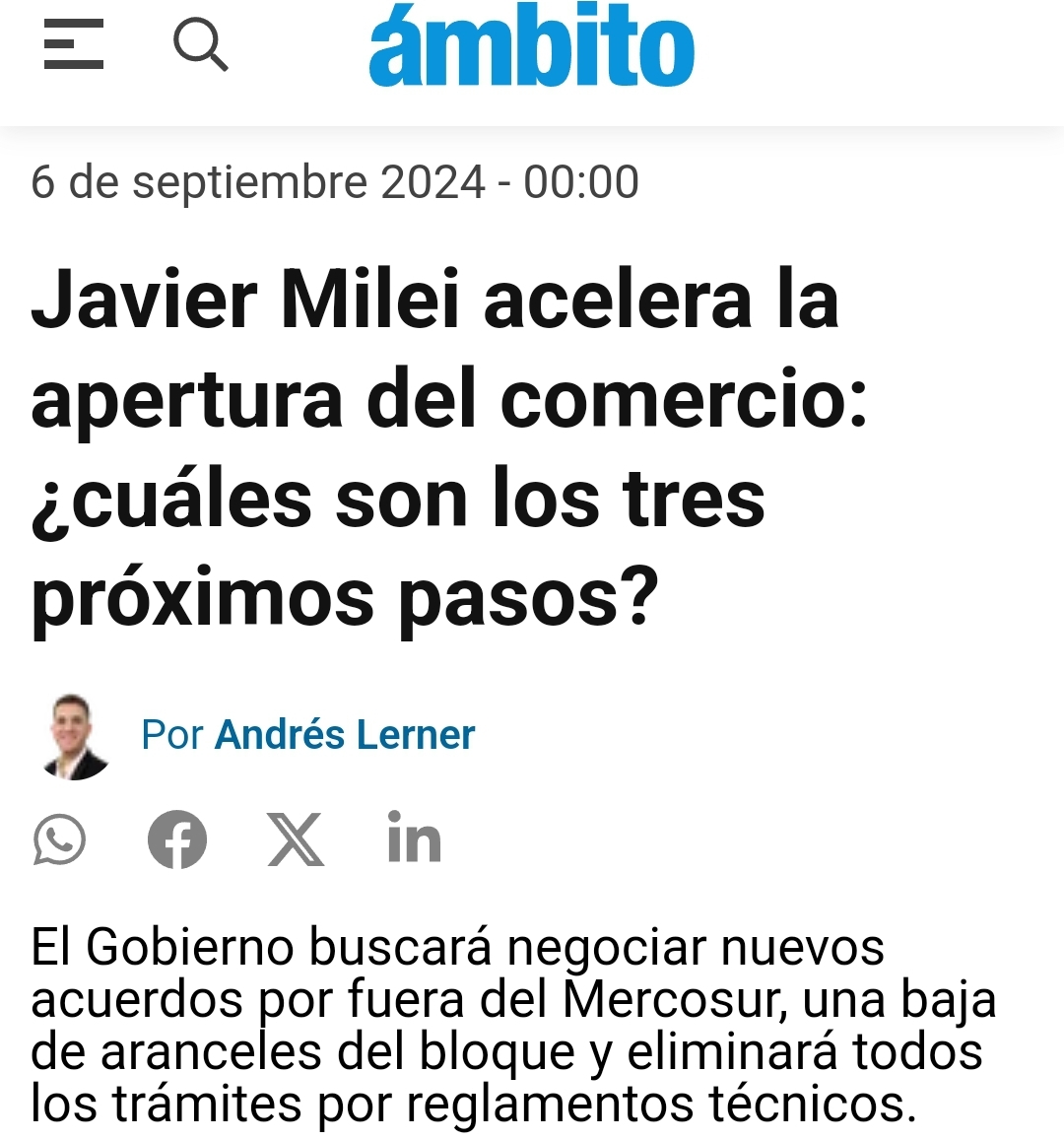Image resolution: width=1064 pixels, height=1140 pixels.
Task: Open Andrés Lerner's author page
Action: point(344,735)
